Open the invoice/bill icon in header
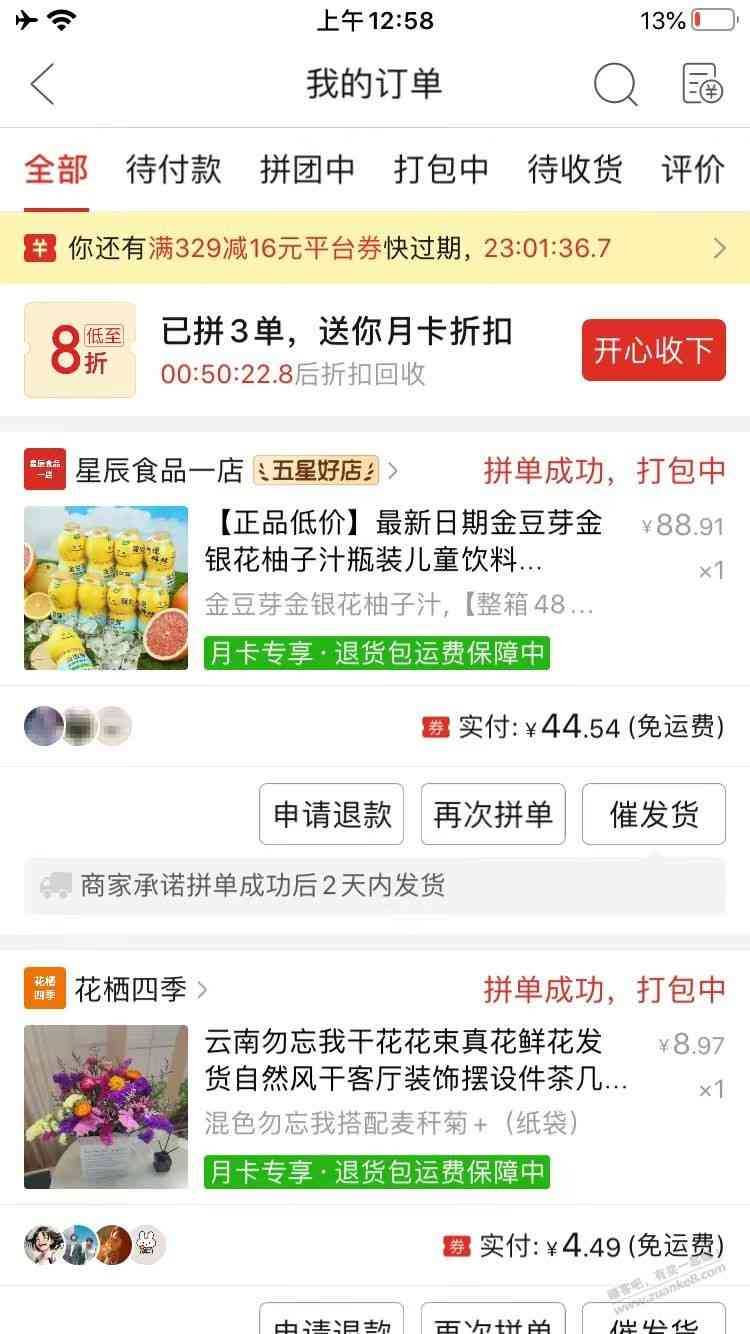This screenshot has height=1334, width=750. click(x=702, y=84)
